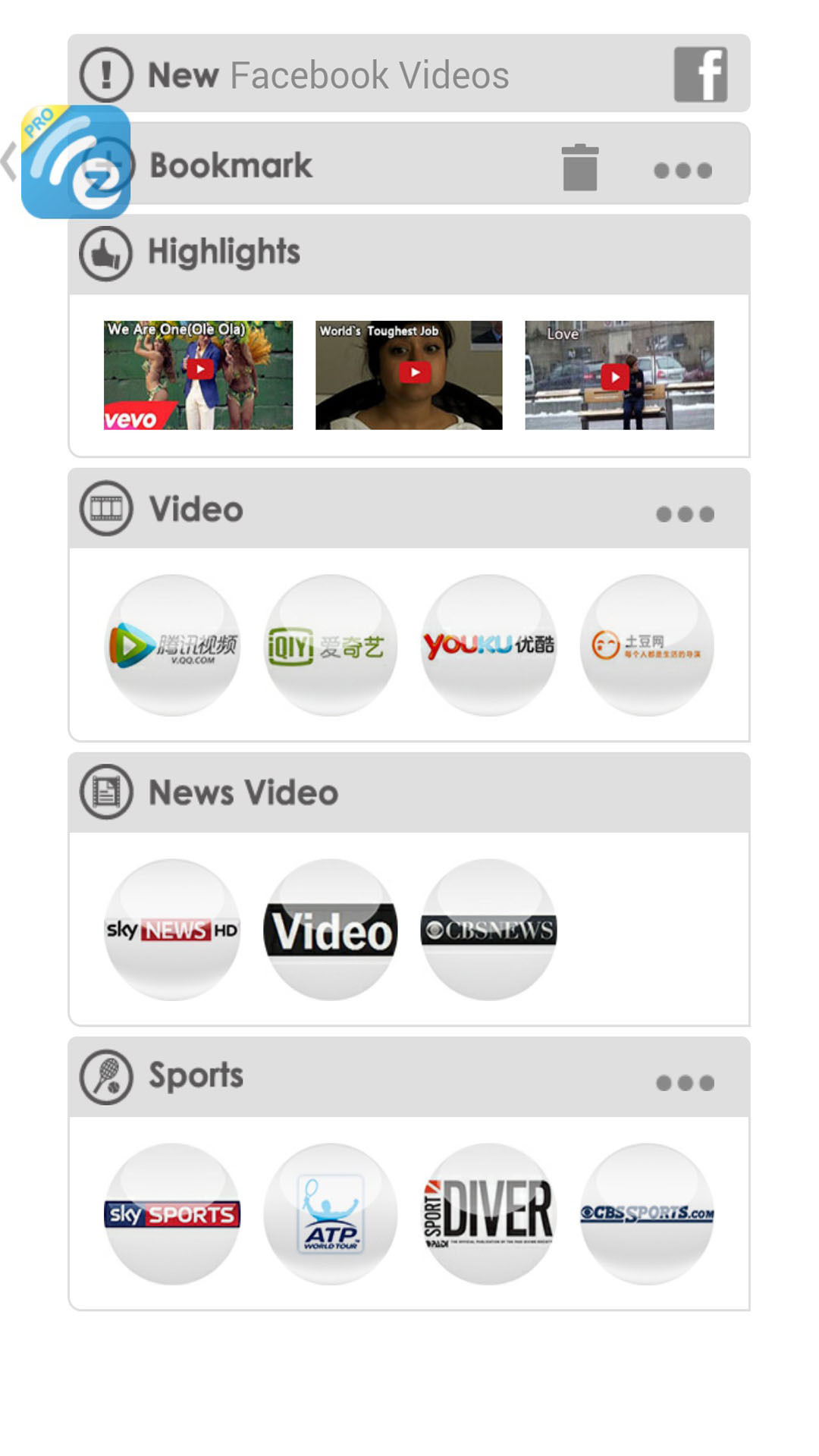
Task: Open Sport Diver site
Action: (489, 1213)
